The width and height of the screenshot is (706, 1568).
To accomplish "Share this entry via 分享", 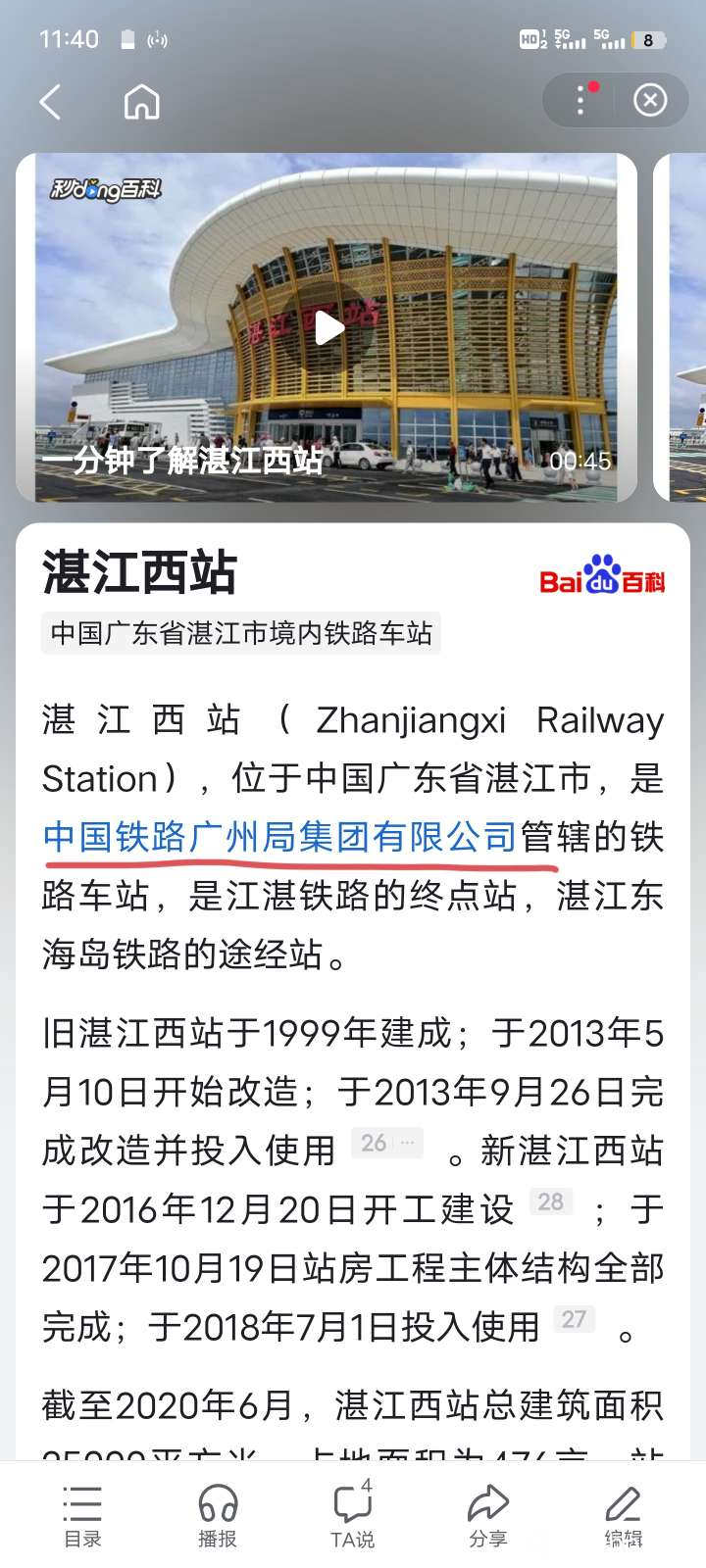I will [487, 1515].
